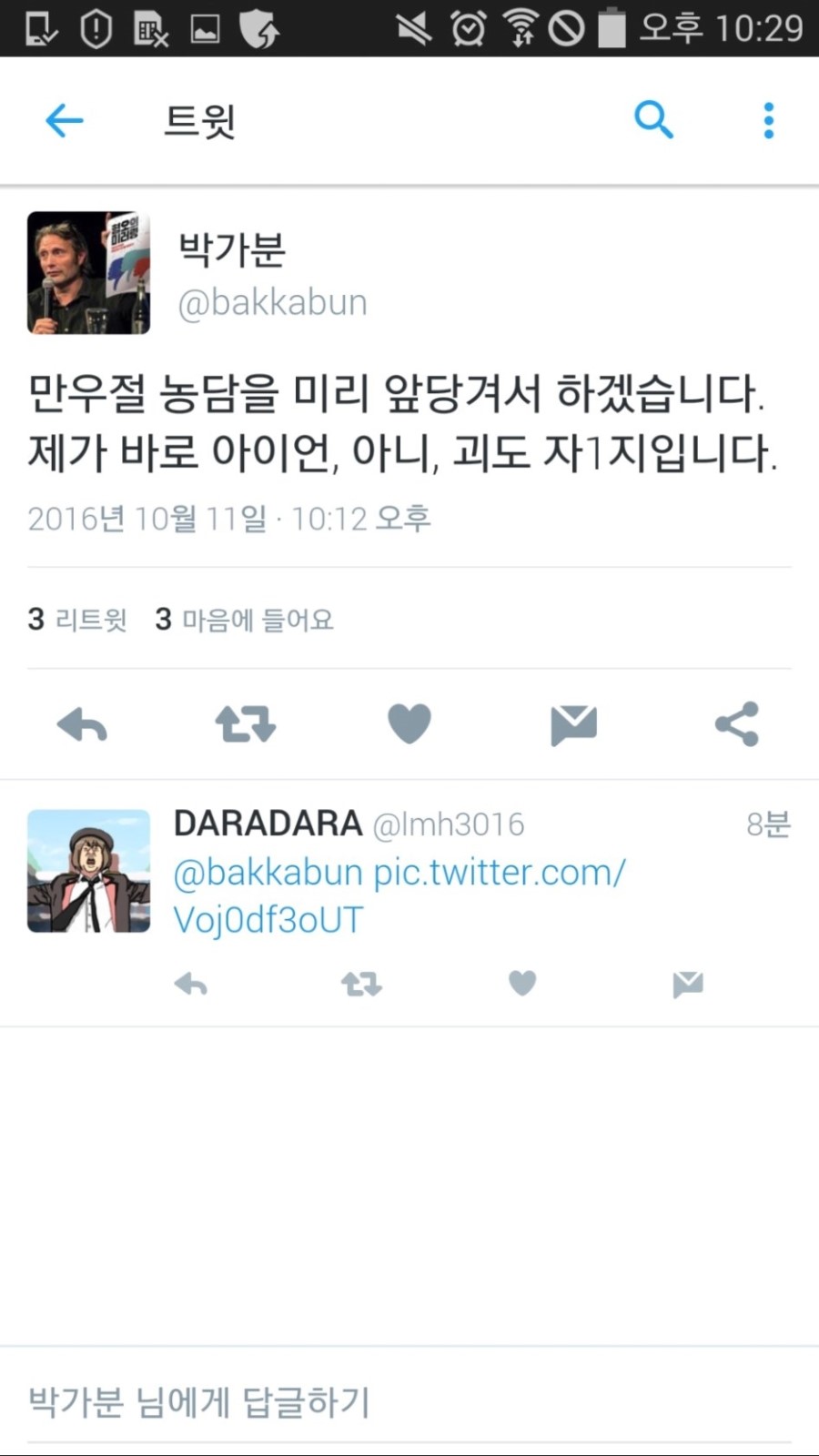Reply to 박가분's tweet
Screen dimensions: 819x1456
click(82, 725)
